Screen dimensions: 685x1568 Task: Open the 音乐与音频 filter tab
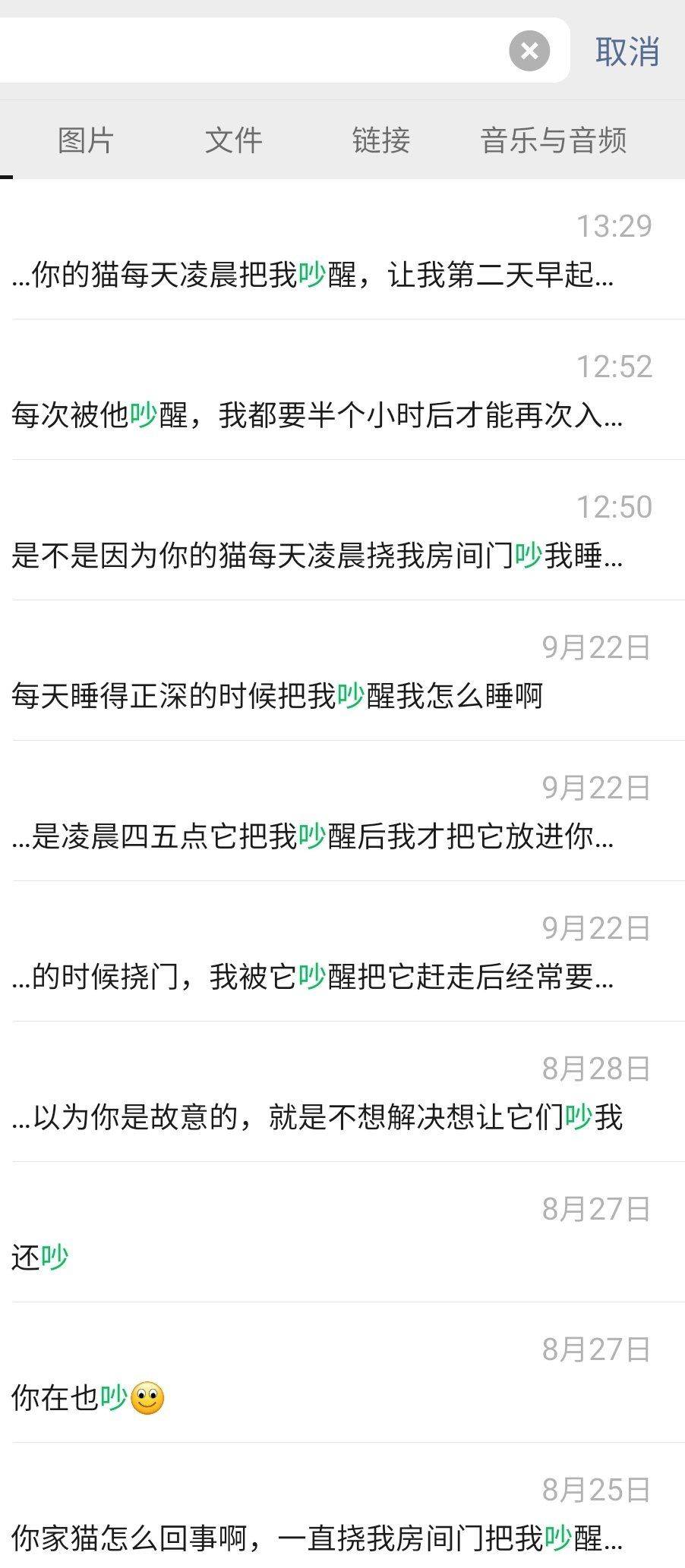point(554,140)
